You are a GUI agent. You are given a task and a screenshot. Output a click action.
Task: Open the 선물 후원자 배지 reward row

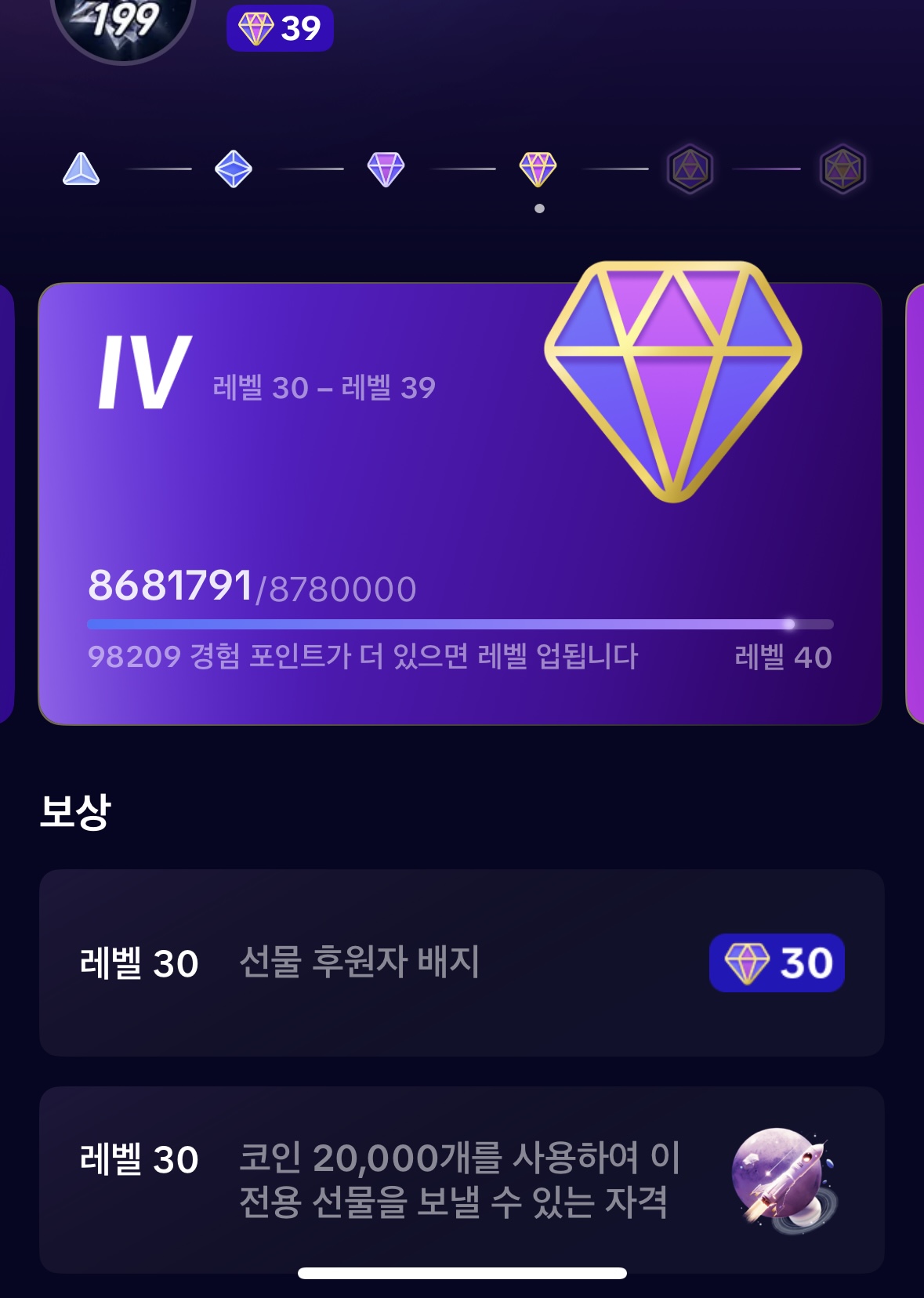(x=462, y=963)
